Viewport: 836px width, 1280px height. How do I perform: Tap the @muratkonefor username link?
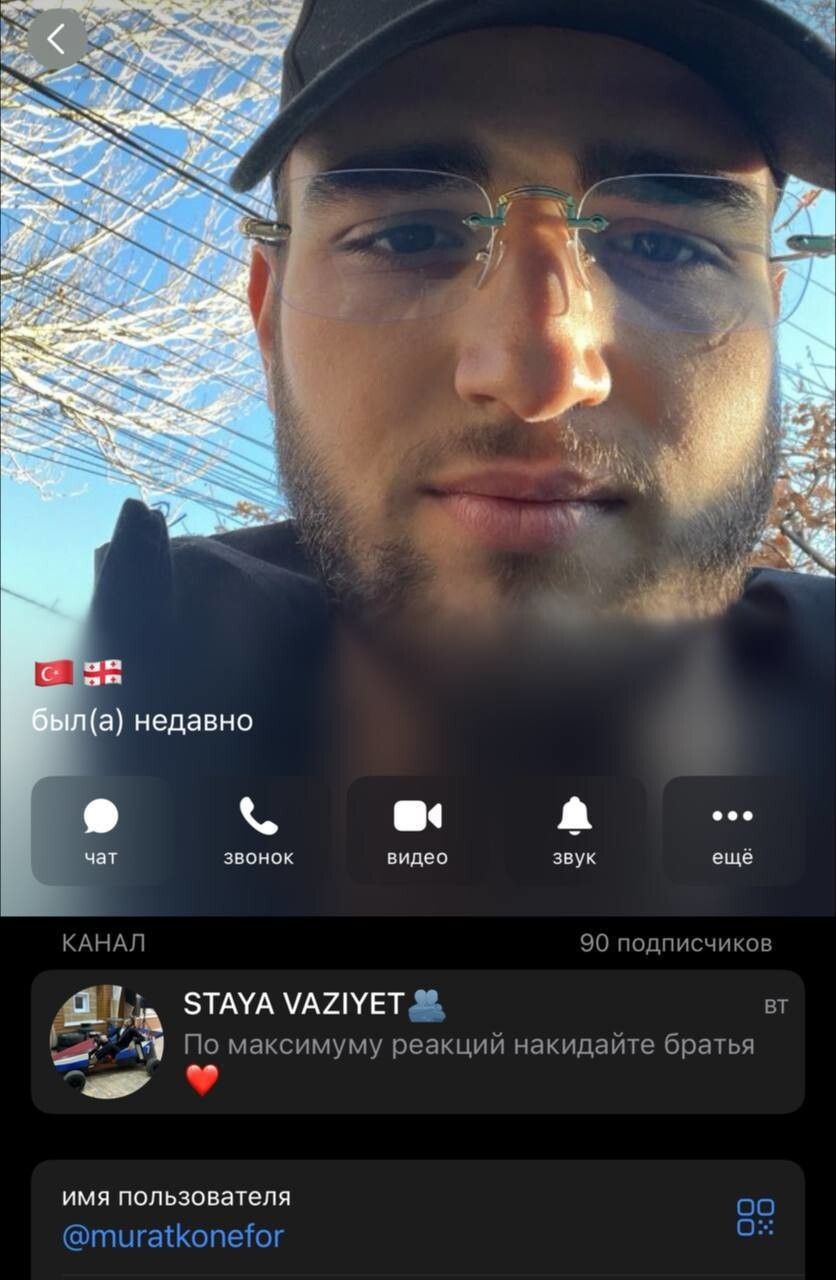click(x=173, y=1237)
